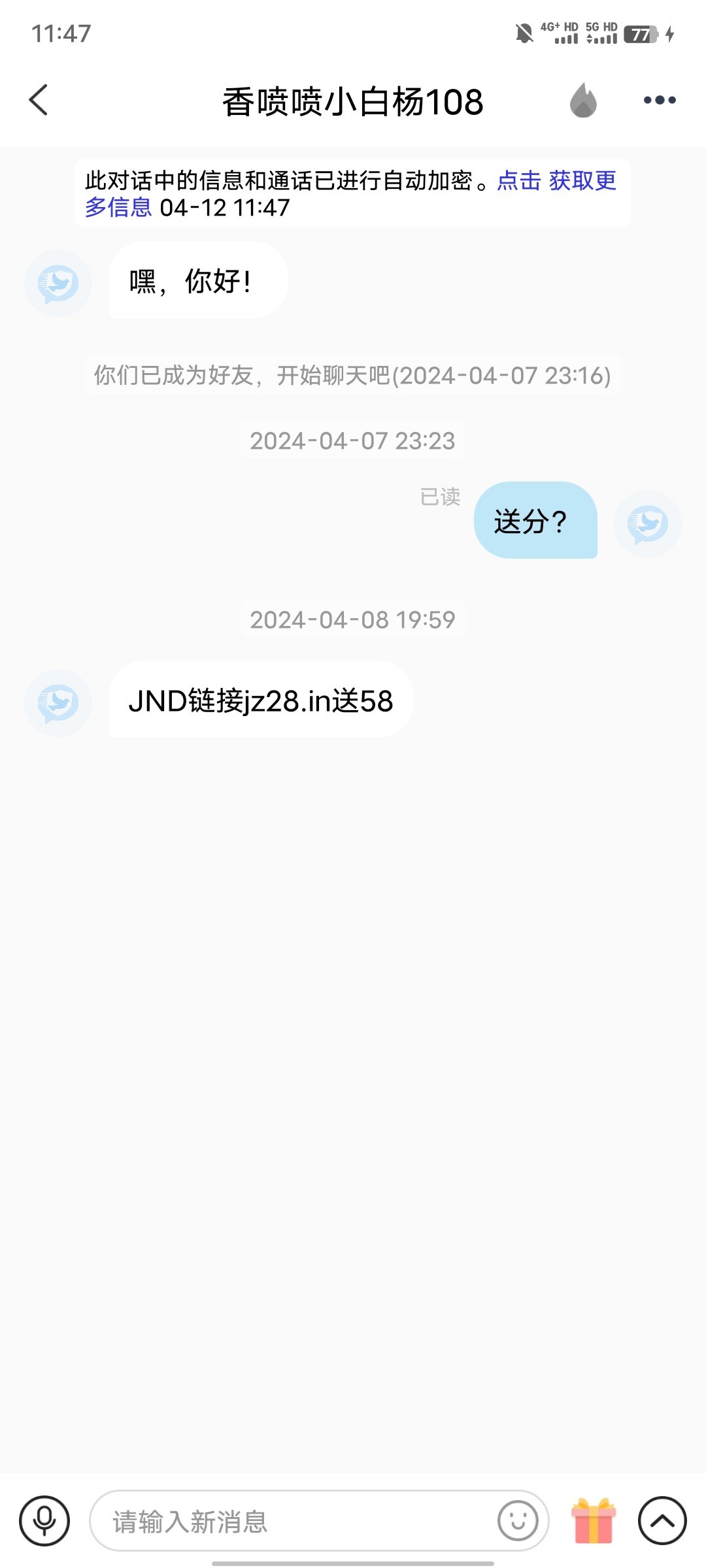Screen dimensions: 706x1568
Task: Tap the JND链接jz28.in送58 message bubble
Action: pos(261,700)
